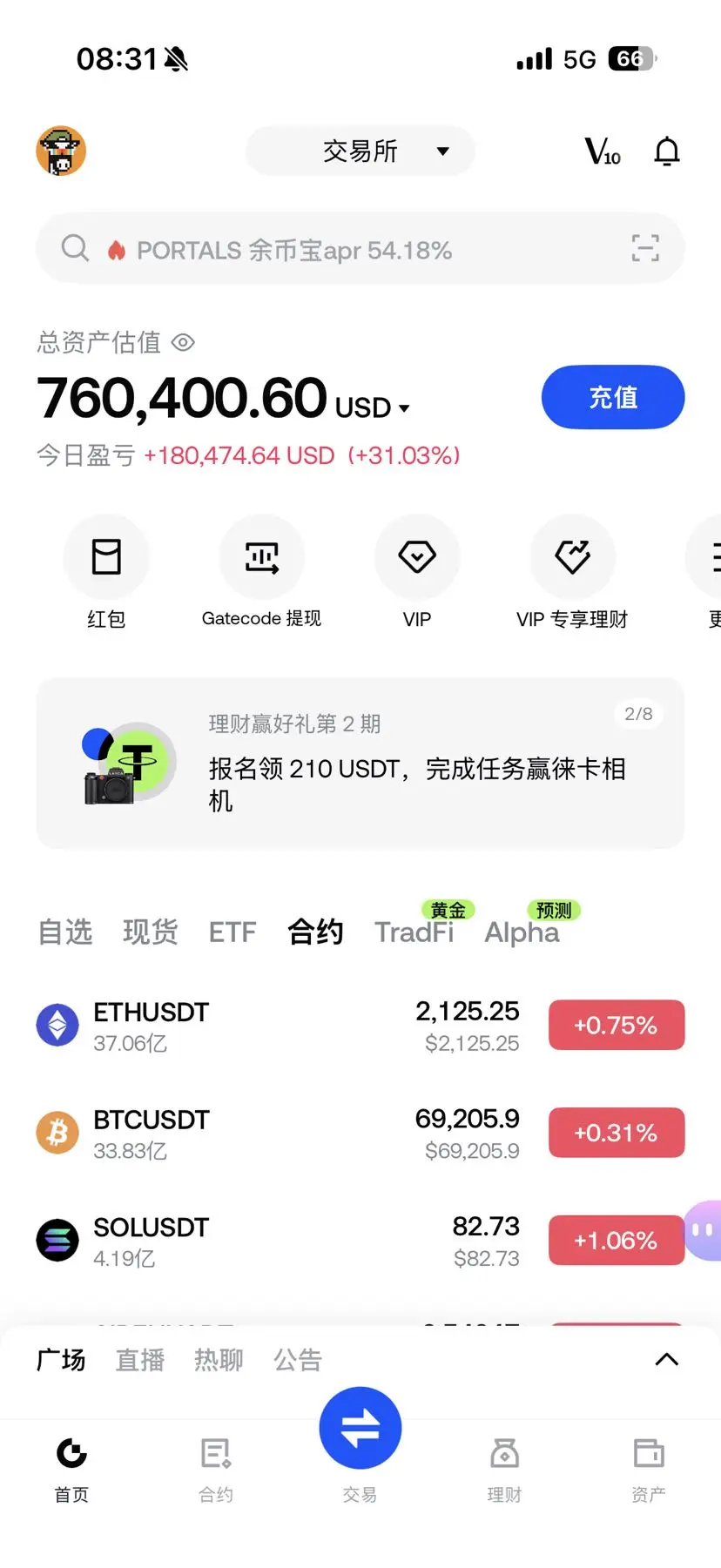Open the scan code icon

click(x=644, y=249)
